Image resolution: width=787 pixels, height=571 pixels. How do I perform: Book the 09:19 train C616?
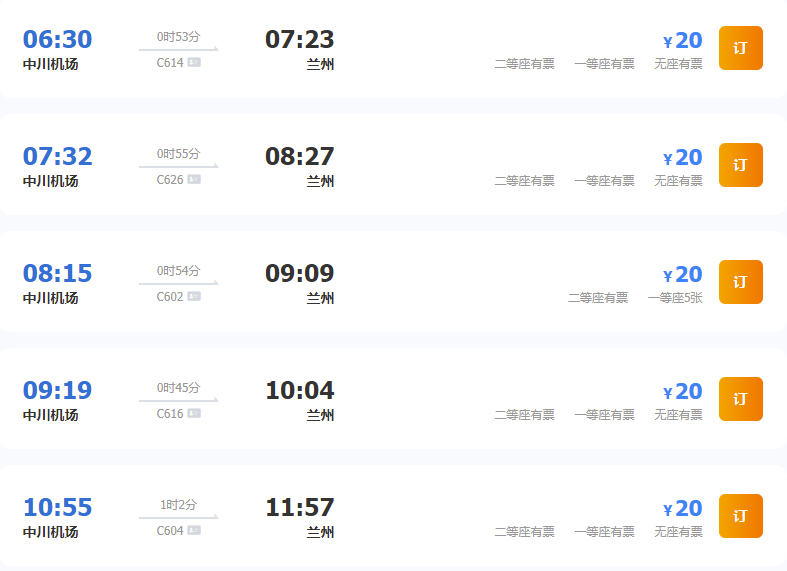[740, 399]
